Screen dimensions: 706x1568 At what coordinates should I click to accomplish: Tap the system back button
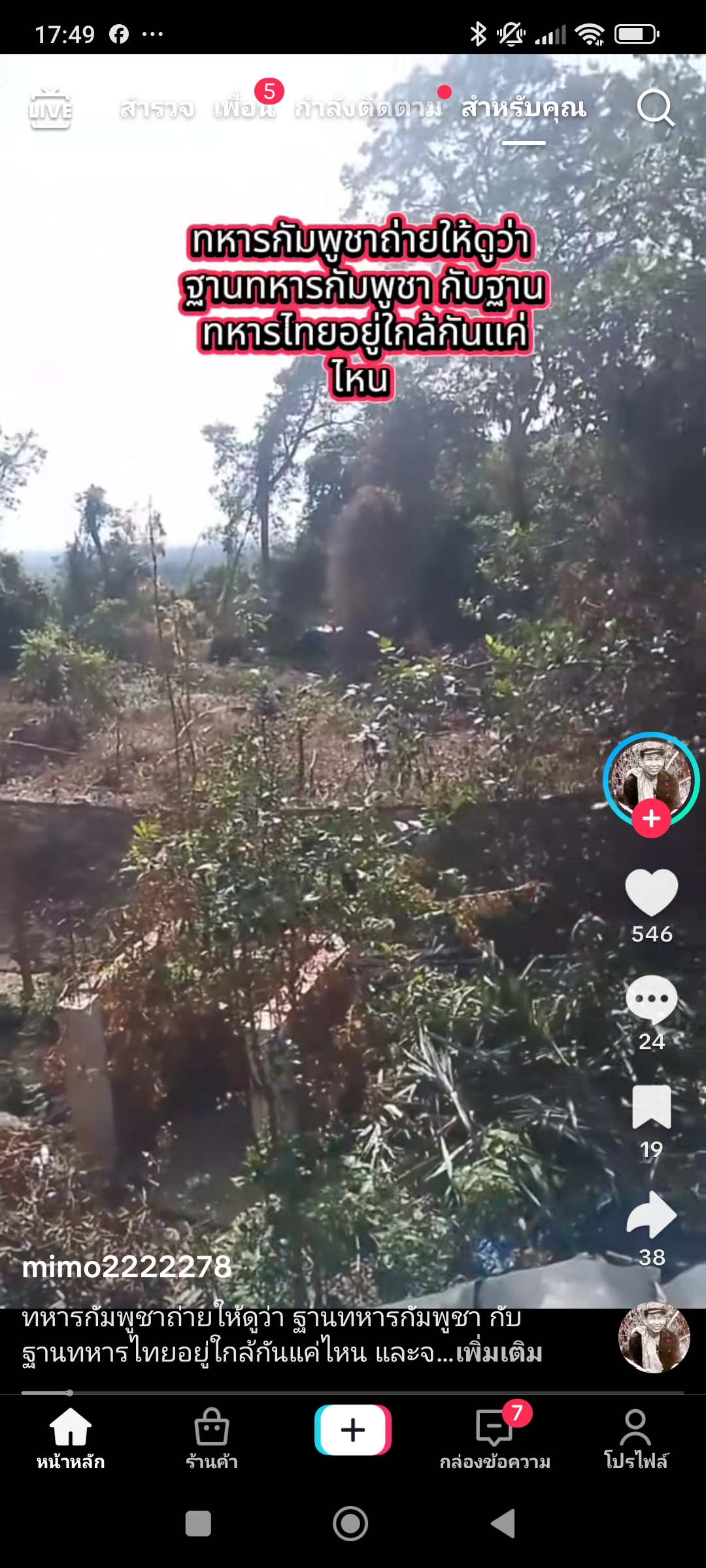point(503,1524)
